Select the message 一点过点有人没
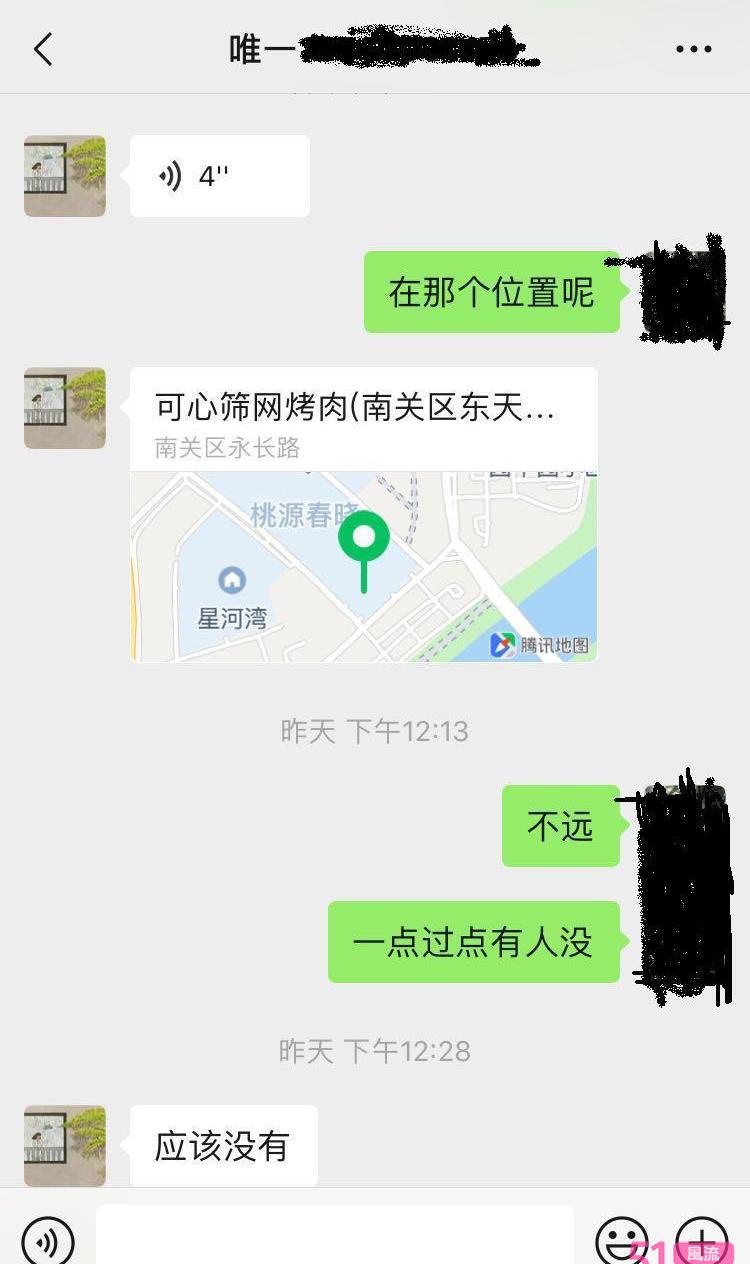 point(473,941)
